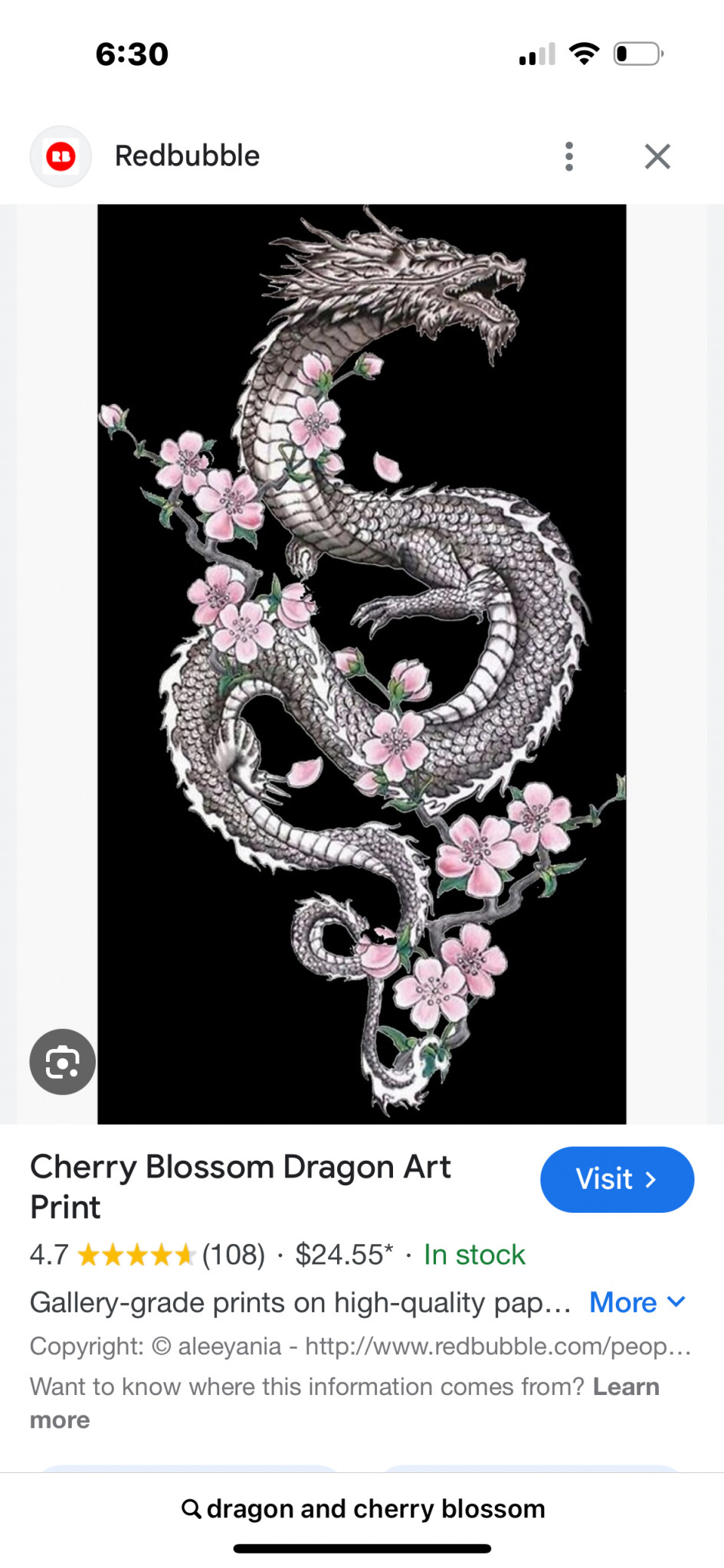
Task: Expand the description with More
Action: click(x=637, y=1302)
